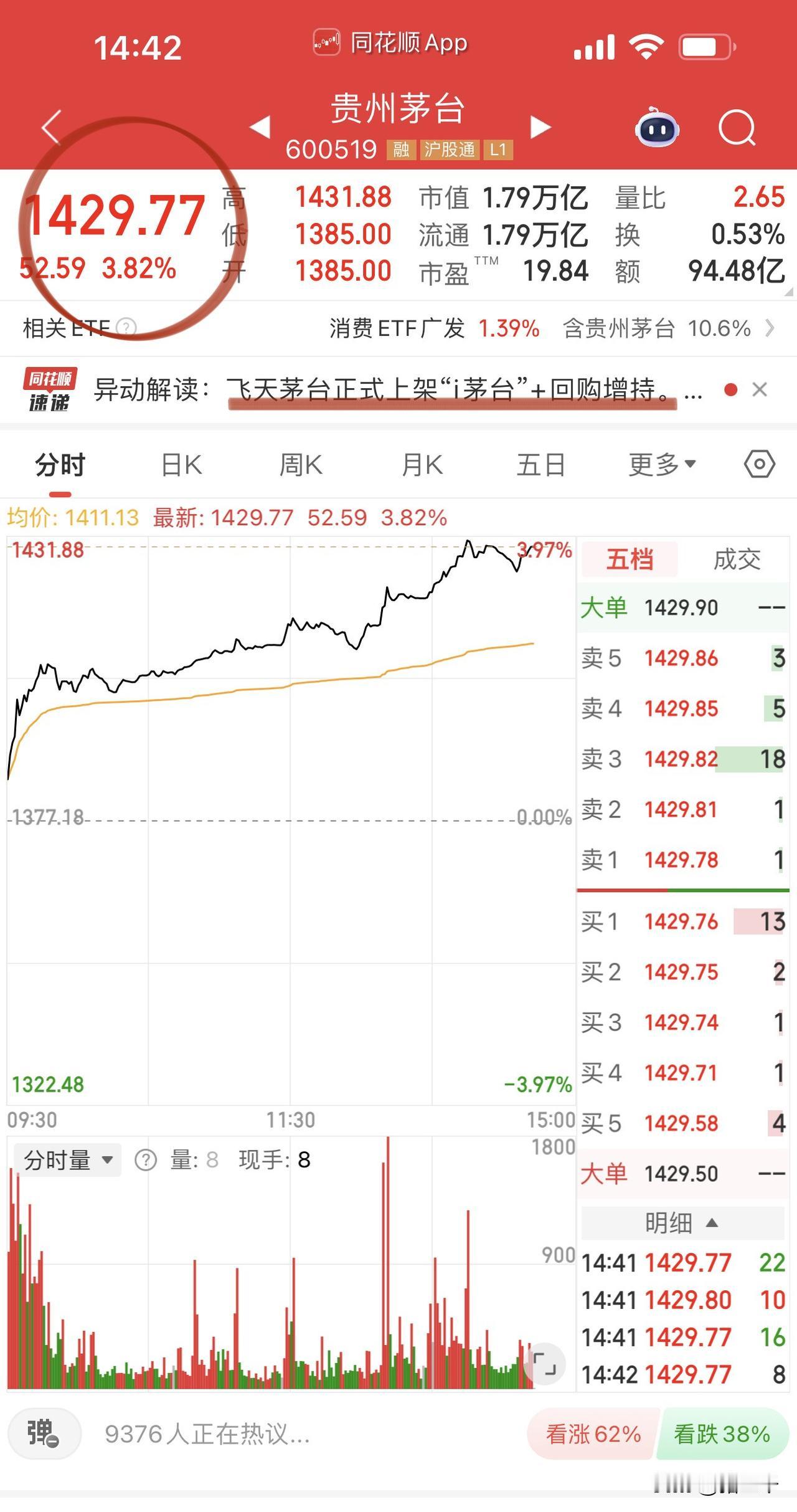Open chart settings via the gear icon
The height and width of the screenshot is (1512, 797).
[x=758, y=464]
